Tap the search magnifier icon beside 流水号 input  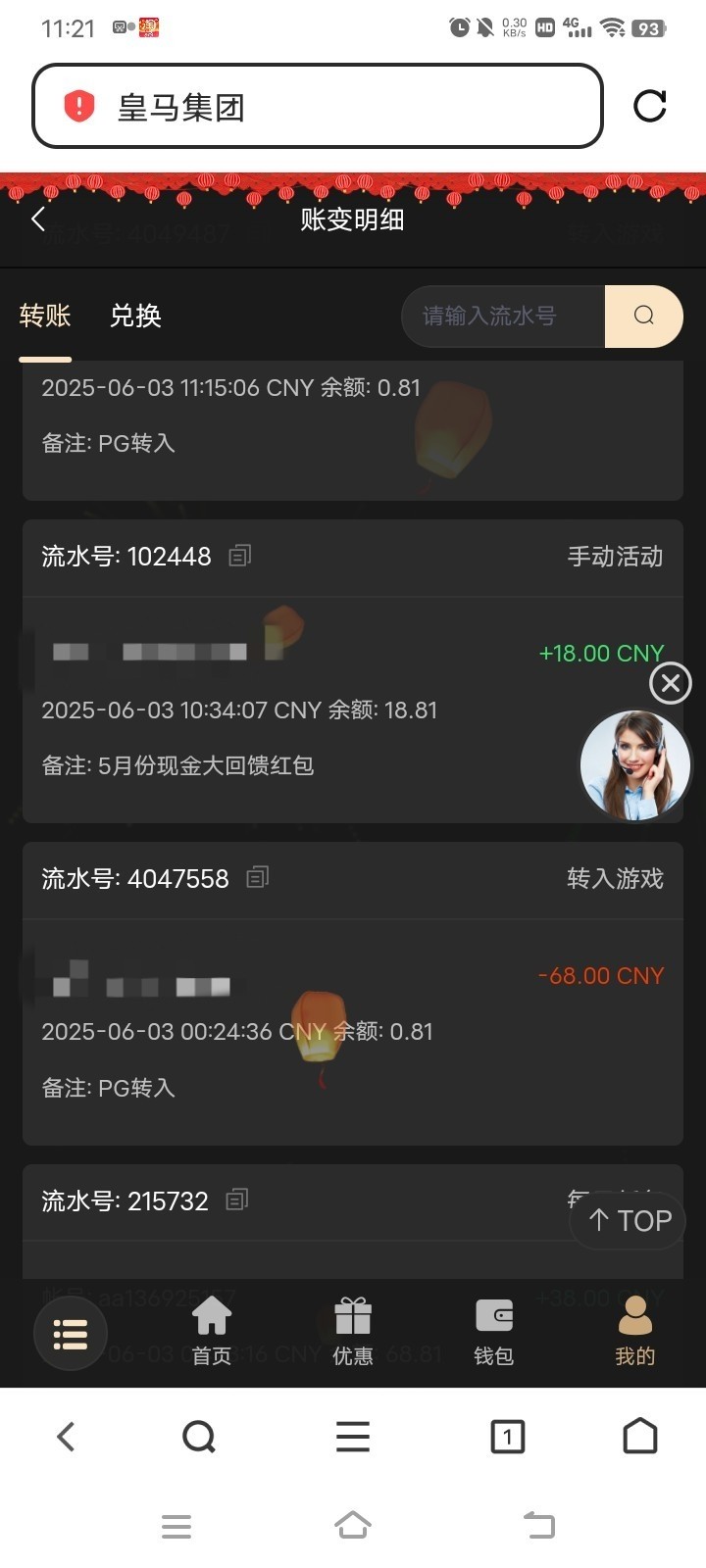point(643,316)
